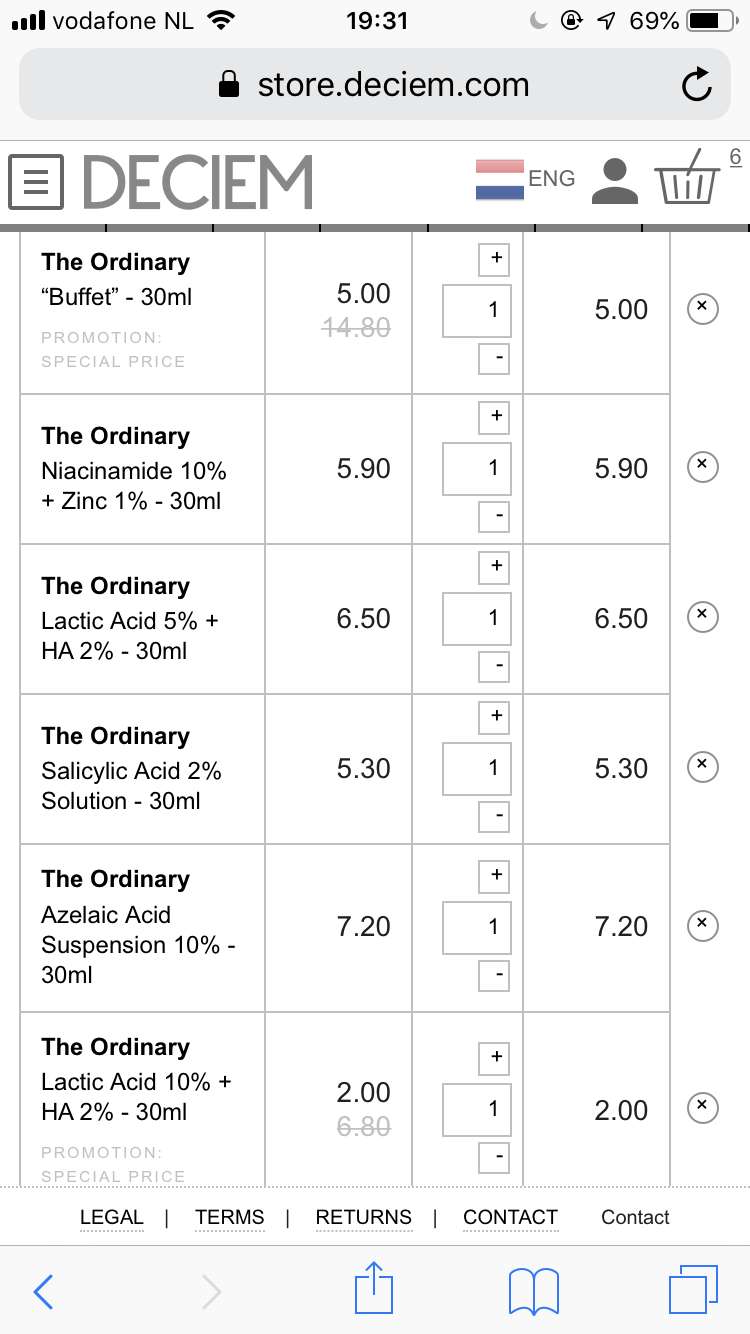The image size is (750, 1334).
Task: Change language via the ENG flag selector
Action: tap(525, 179)
